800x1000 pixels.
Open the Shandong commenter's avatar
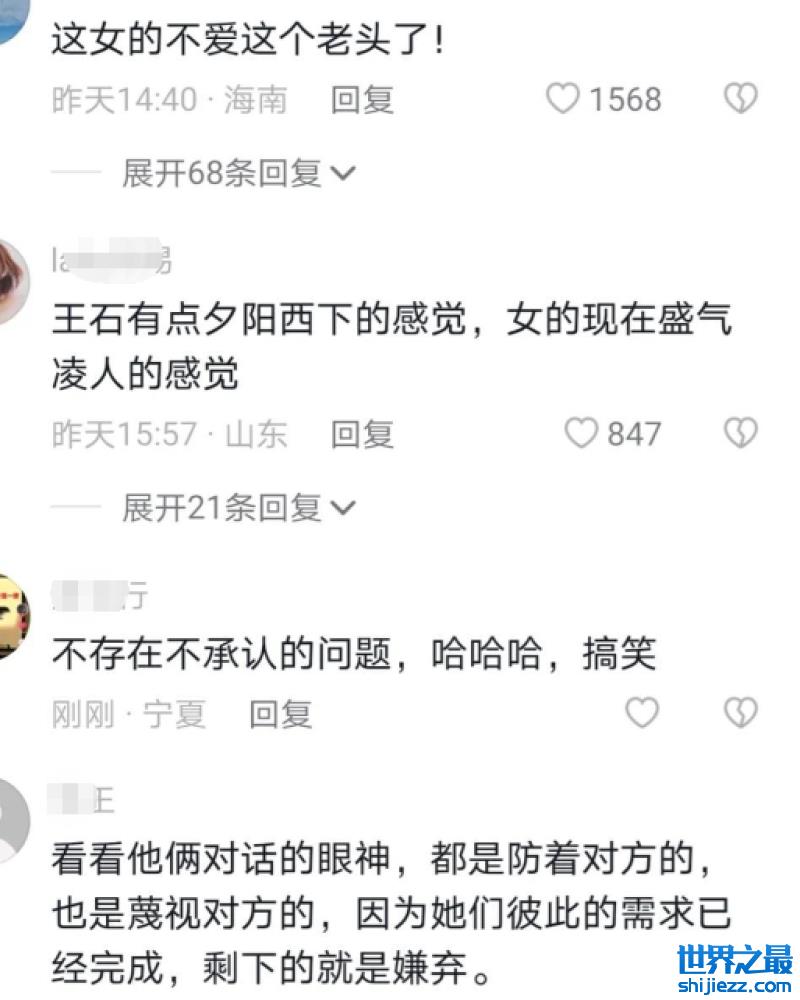tap(12, 282)
